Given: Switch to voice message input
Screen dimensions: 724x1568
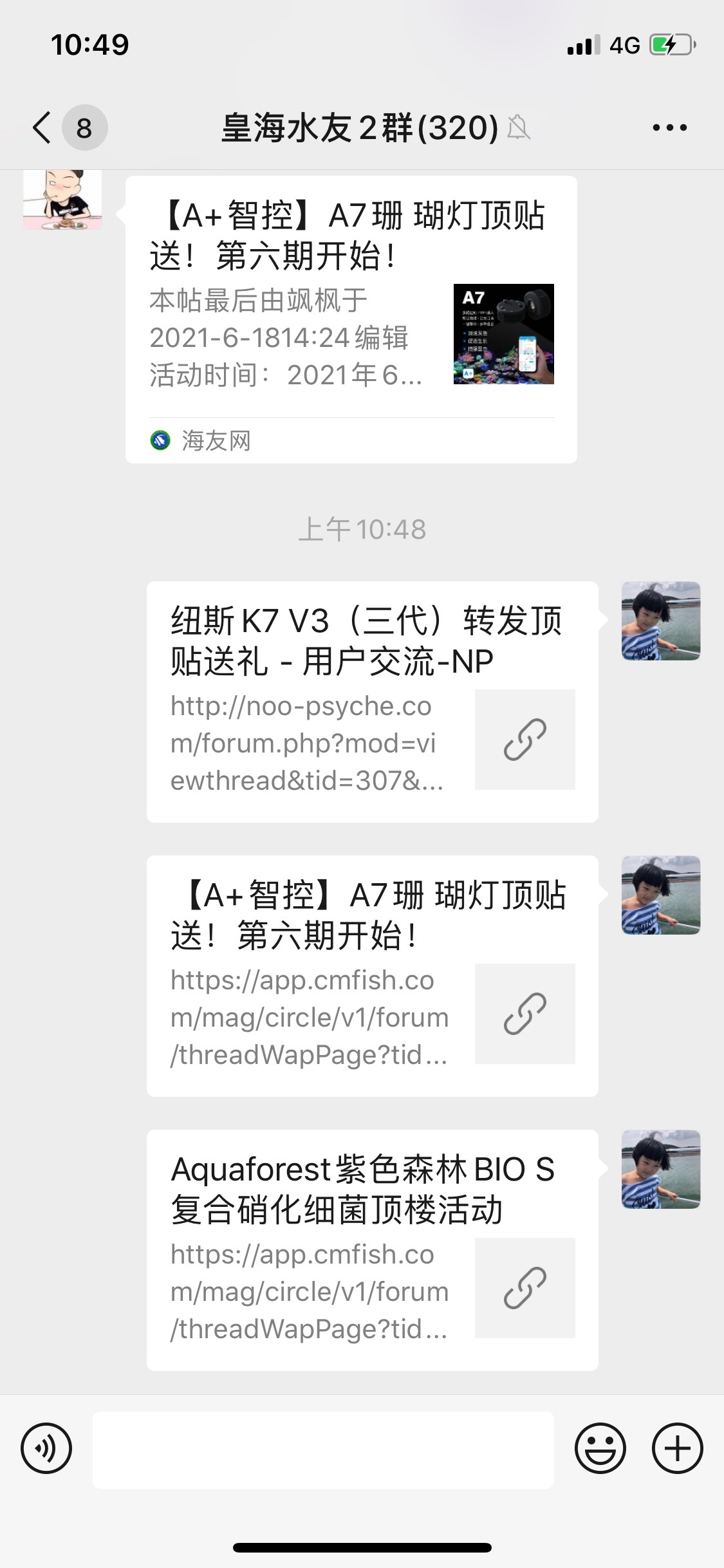Looking at the screenshot, I should [x=46, y=1450].
